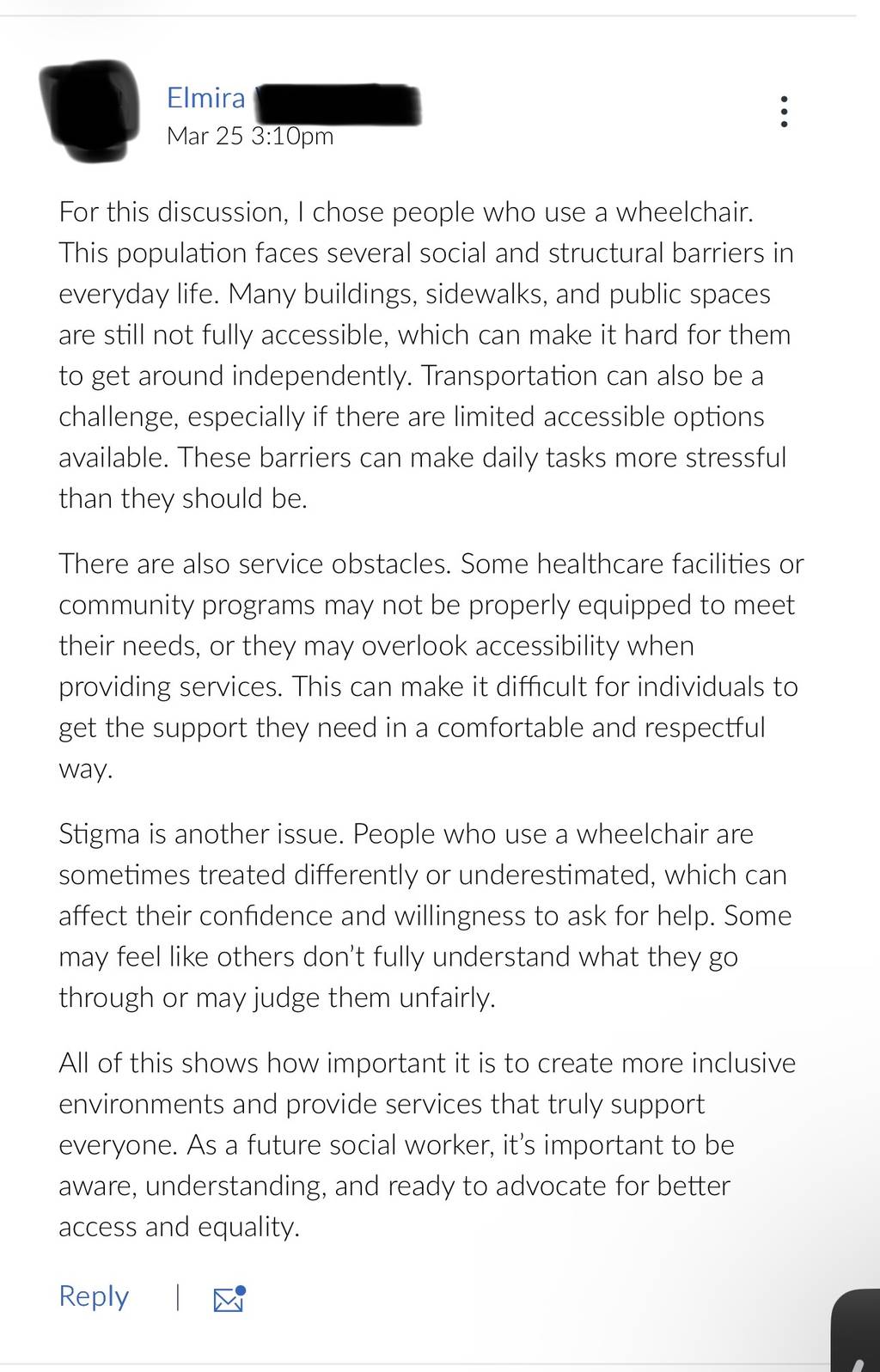Reply to Elmira's discussion post
The image size is (880, 1372).
coord(94,1296)
